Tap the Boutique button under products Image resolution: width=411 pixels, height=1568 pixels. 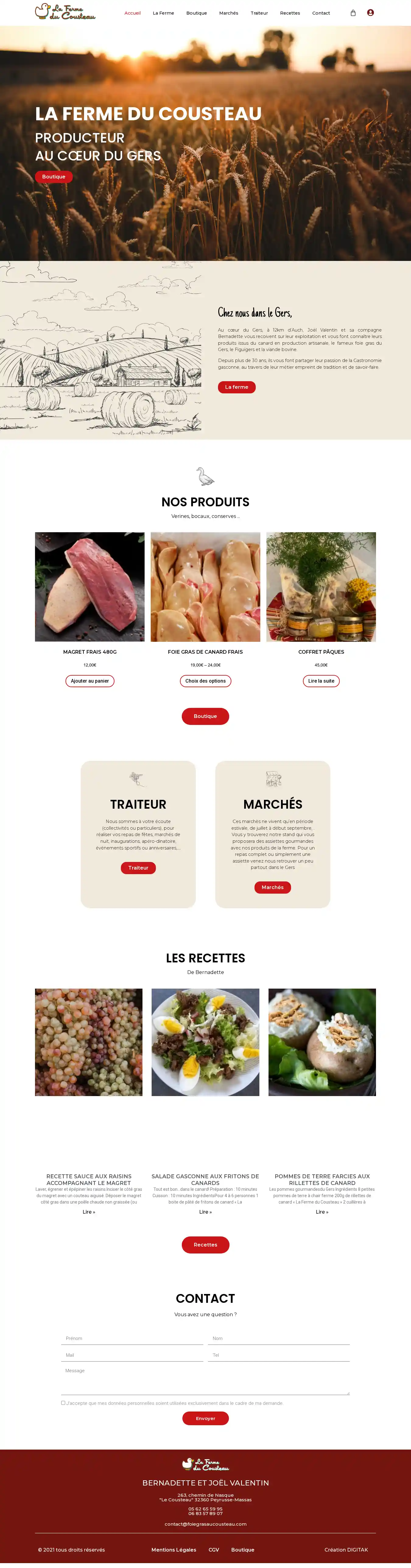[x=205, y=716]
